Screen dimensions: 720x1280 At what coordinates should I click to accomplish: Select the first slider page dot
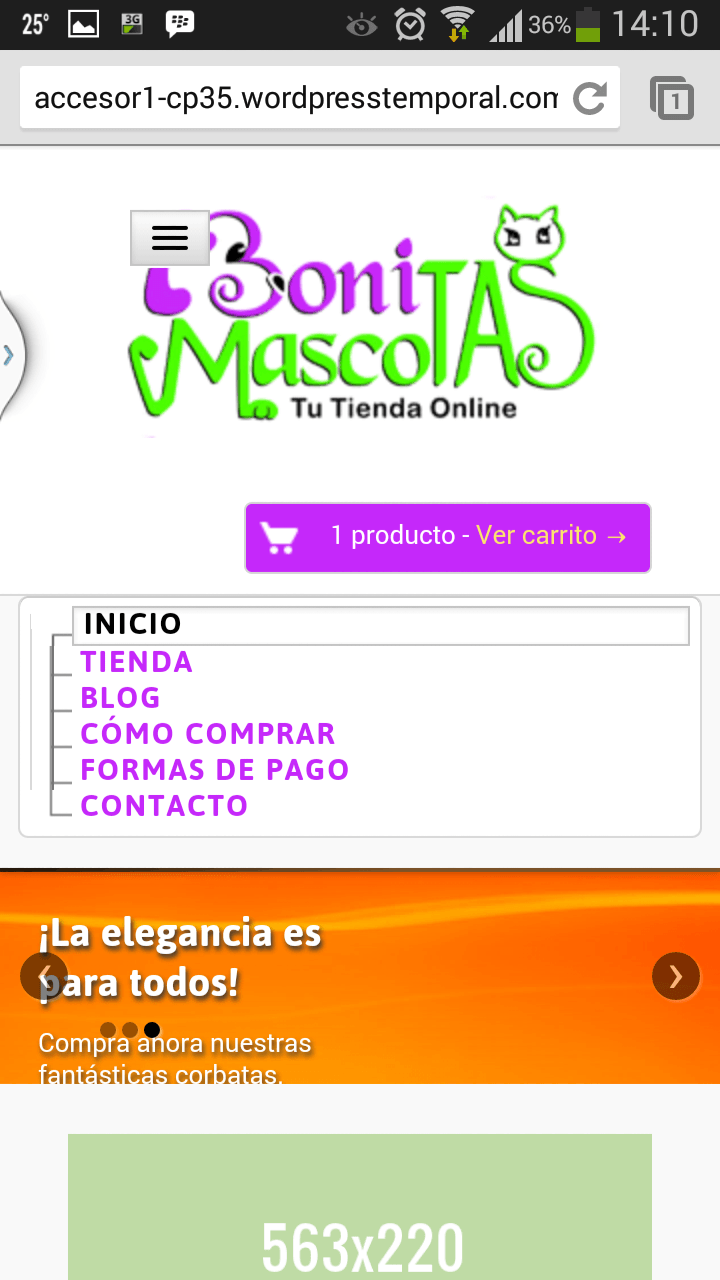click(x=108, y=1029)
